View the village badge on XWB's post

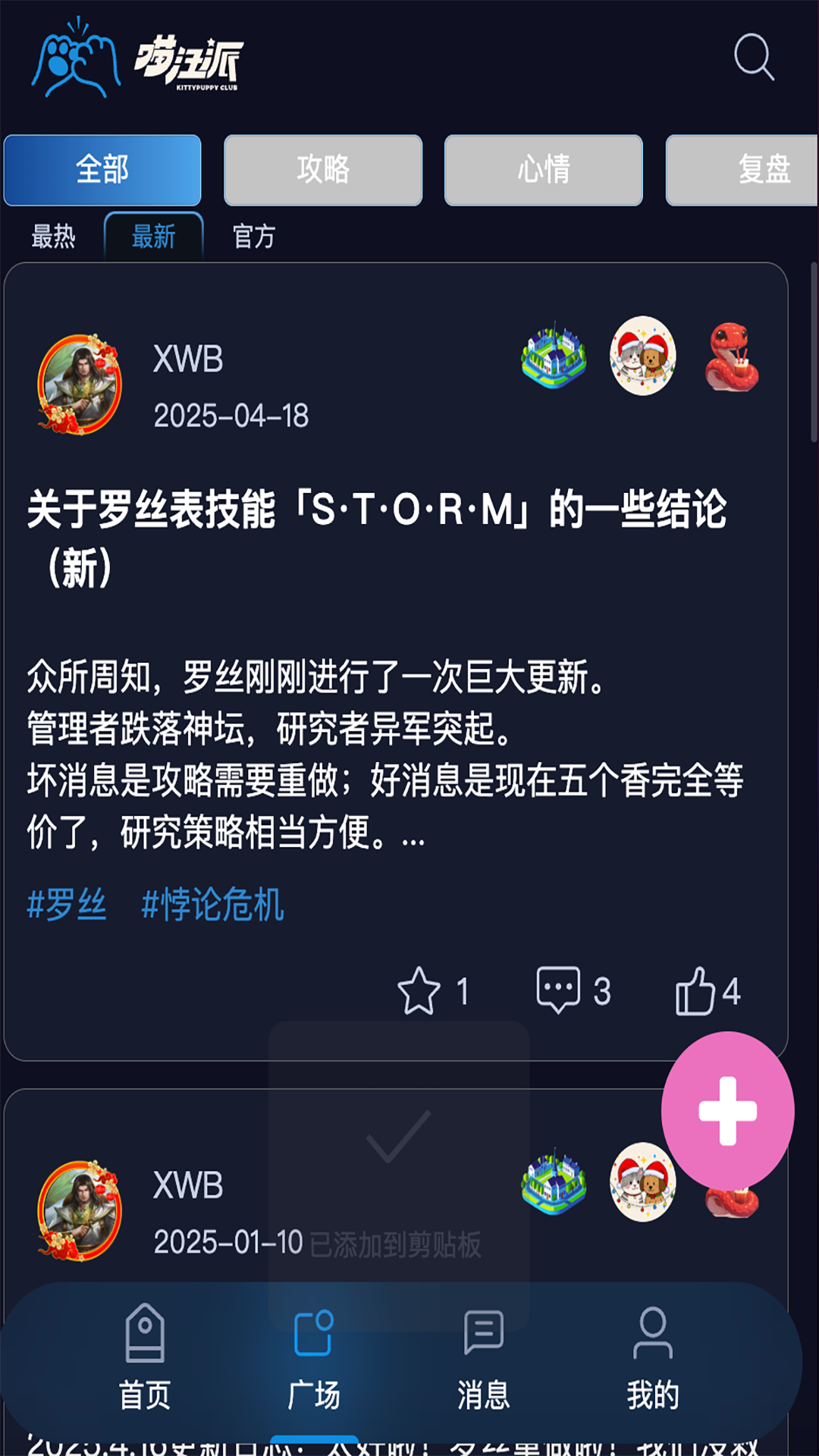pos(553,359)
